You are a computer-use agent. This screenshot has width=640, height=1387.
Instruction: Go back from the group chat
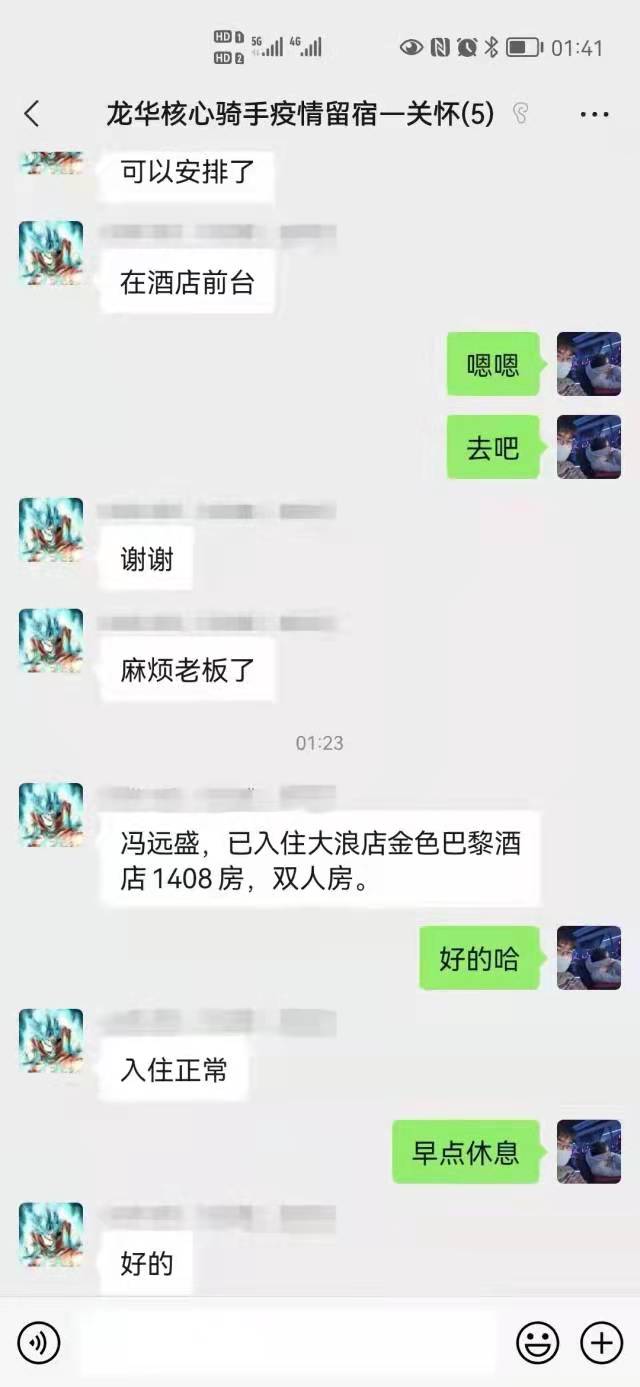(32, 114)
